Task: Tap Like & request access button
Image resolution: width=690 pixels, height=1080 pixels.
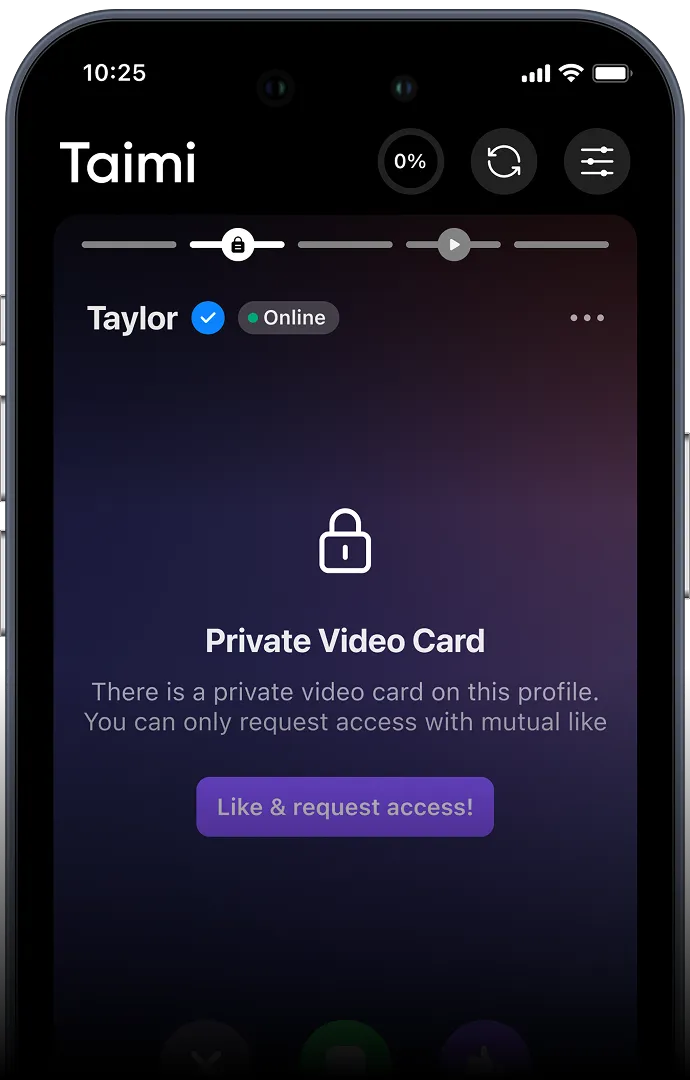Action: click(x=345, y=807)
